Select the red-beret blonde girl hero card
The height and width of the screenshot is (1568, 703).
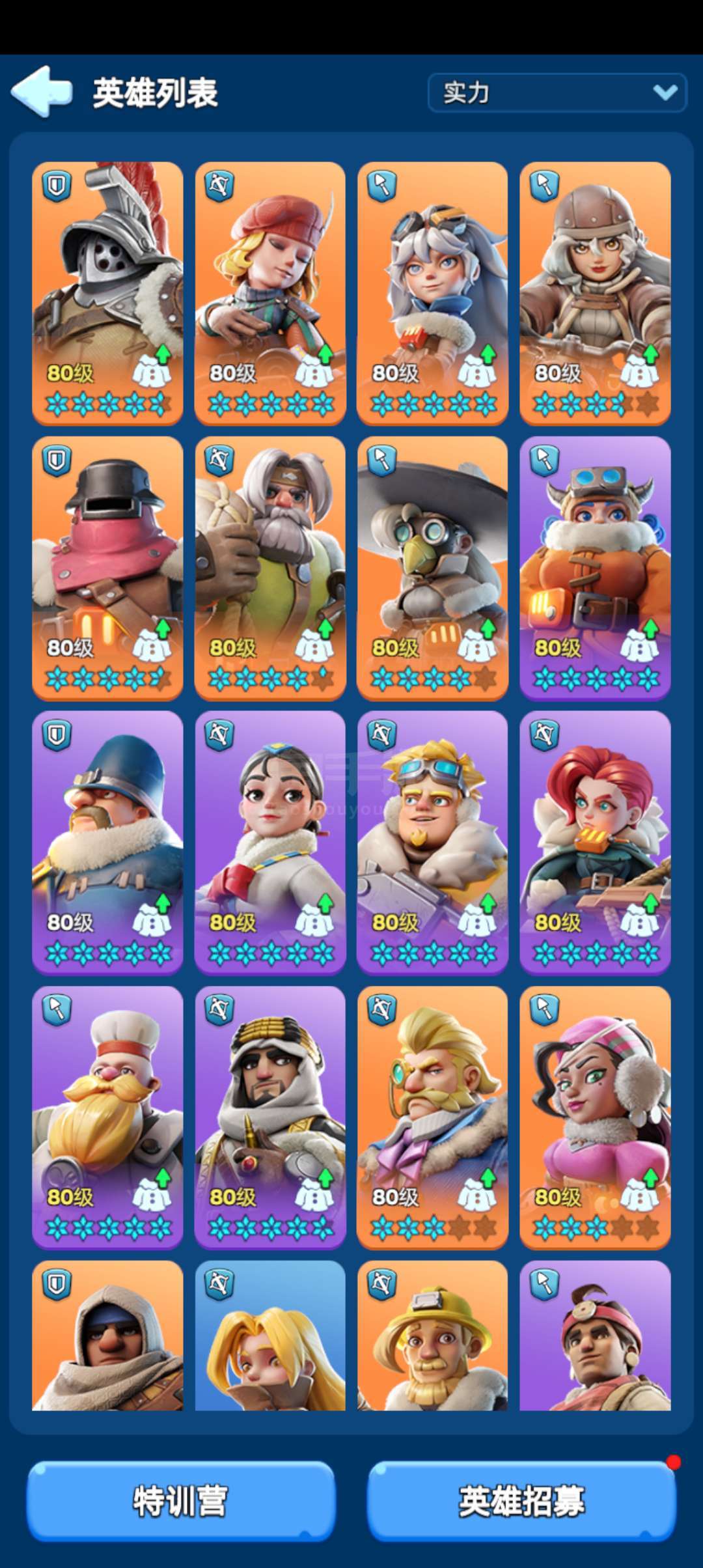270,294
